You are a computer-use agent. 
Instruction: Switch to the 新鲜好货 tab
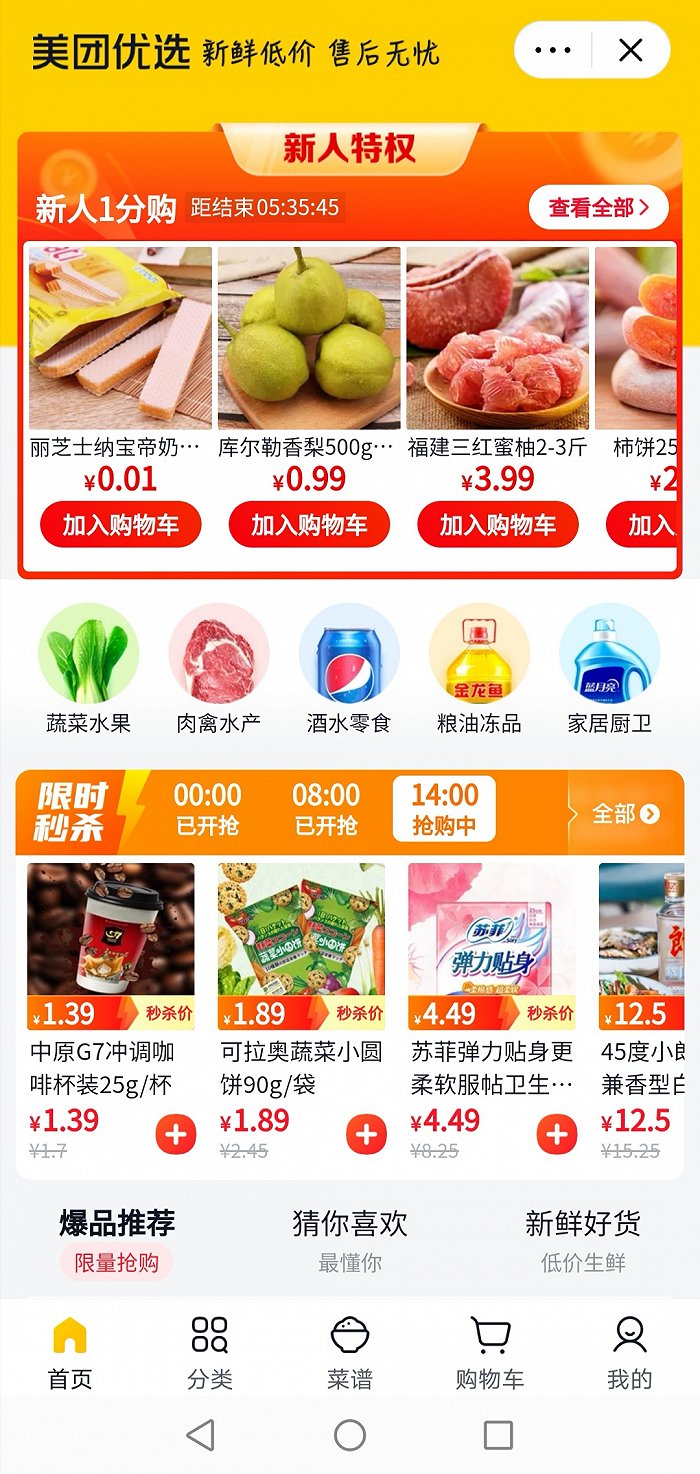click(x=583, y=1240)
